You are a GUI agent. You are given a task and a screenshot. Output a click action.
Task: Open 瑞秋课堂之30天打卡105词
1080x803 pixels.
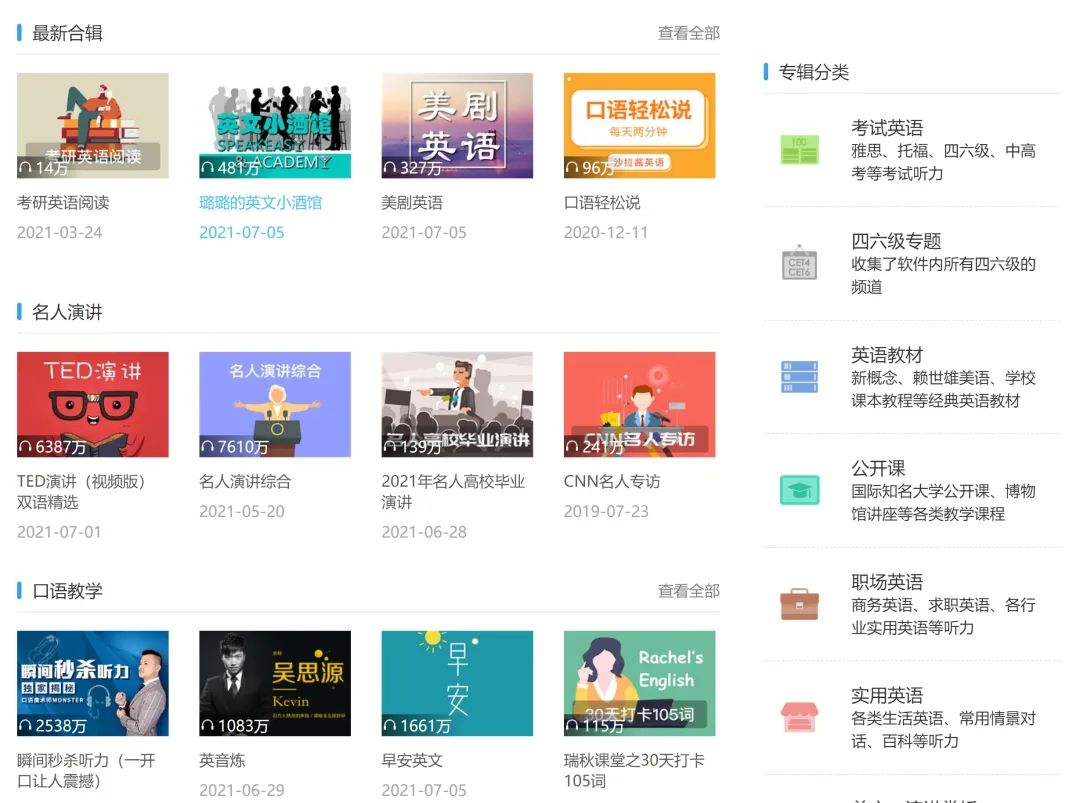(639, 684)
